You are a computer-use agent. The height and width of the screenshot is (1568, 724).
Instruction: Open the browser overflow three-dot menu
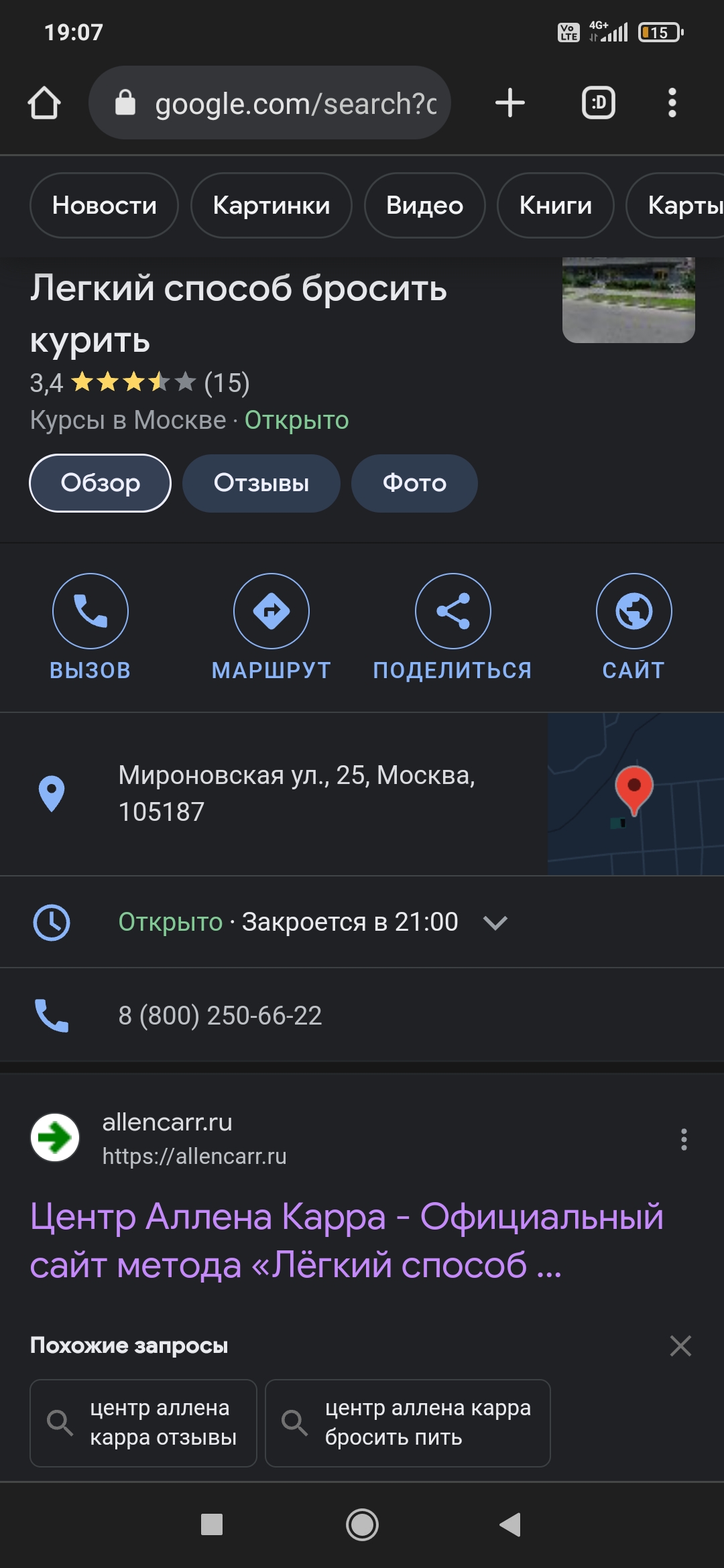click(672, 103)
